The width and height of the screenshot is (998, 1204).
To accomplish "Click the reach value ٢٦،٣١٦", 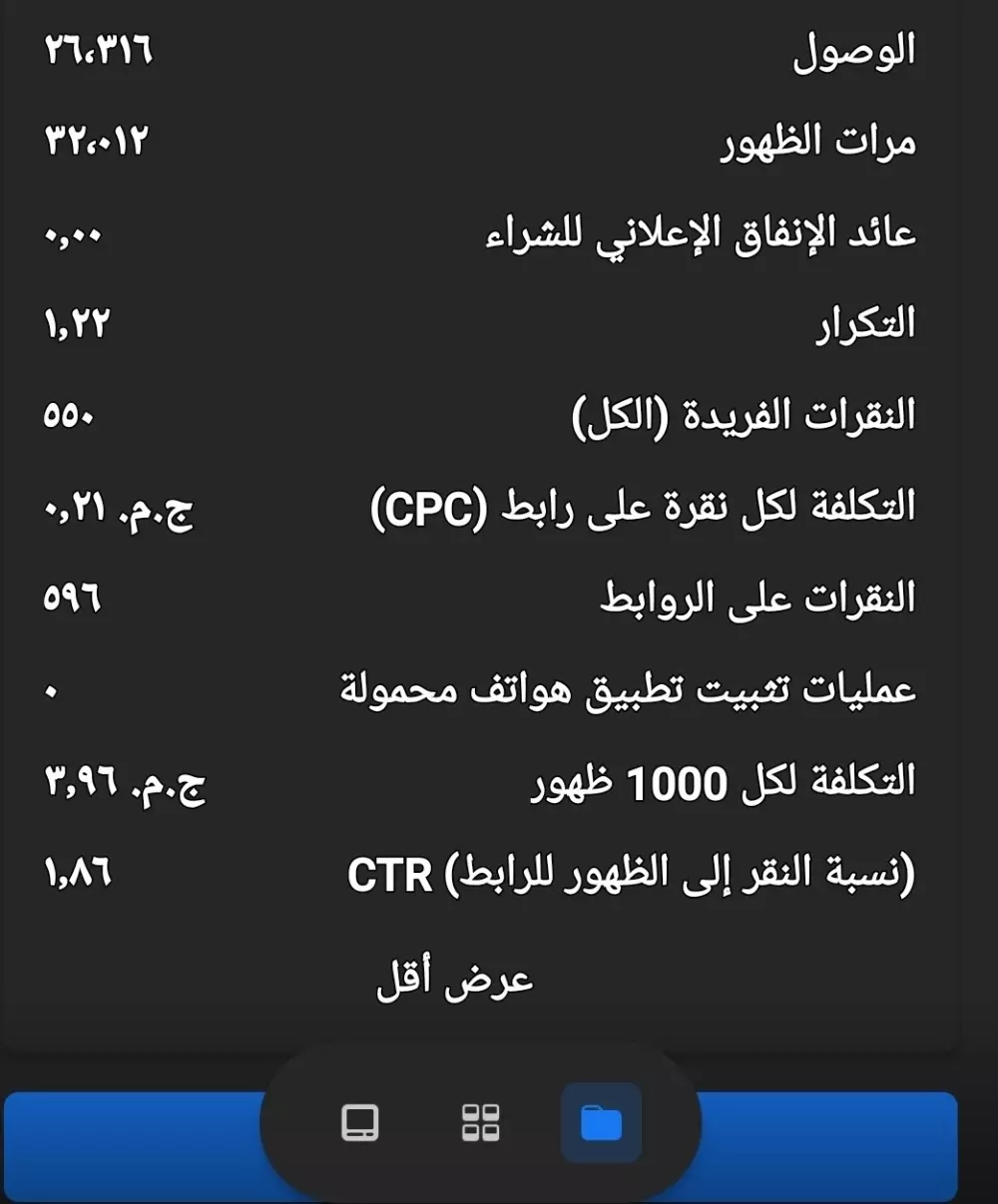I will click(100, 50).
